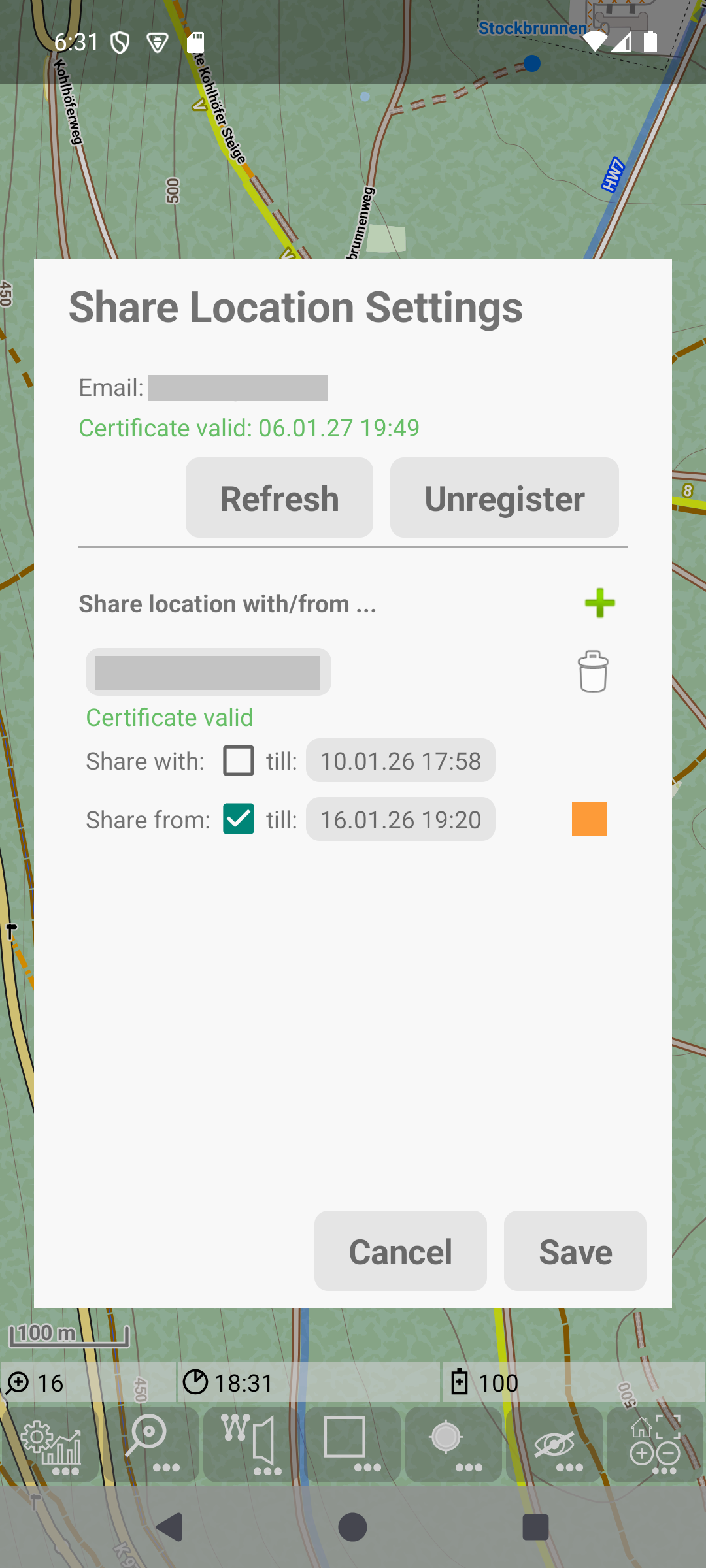Viewport: 706px width, 1568px height.
Task: Save the share location settings
Action: pos(575,1250)
